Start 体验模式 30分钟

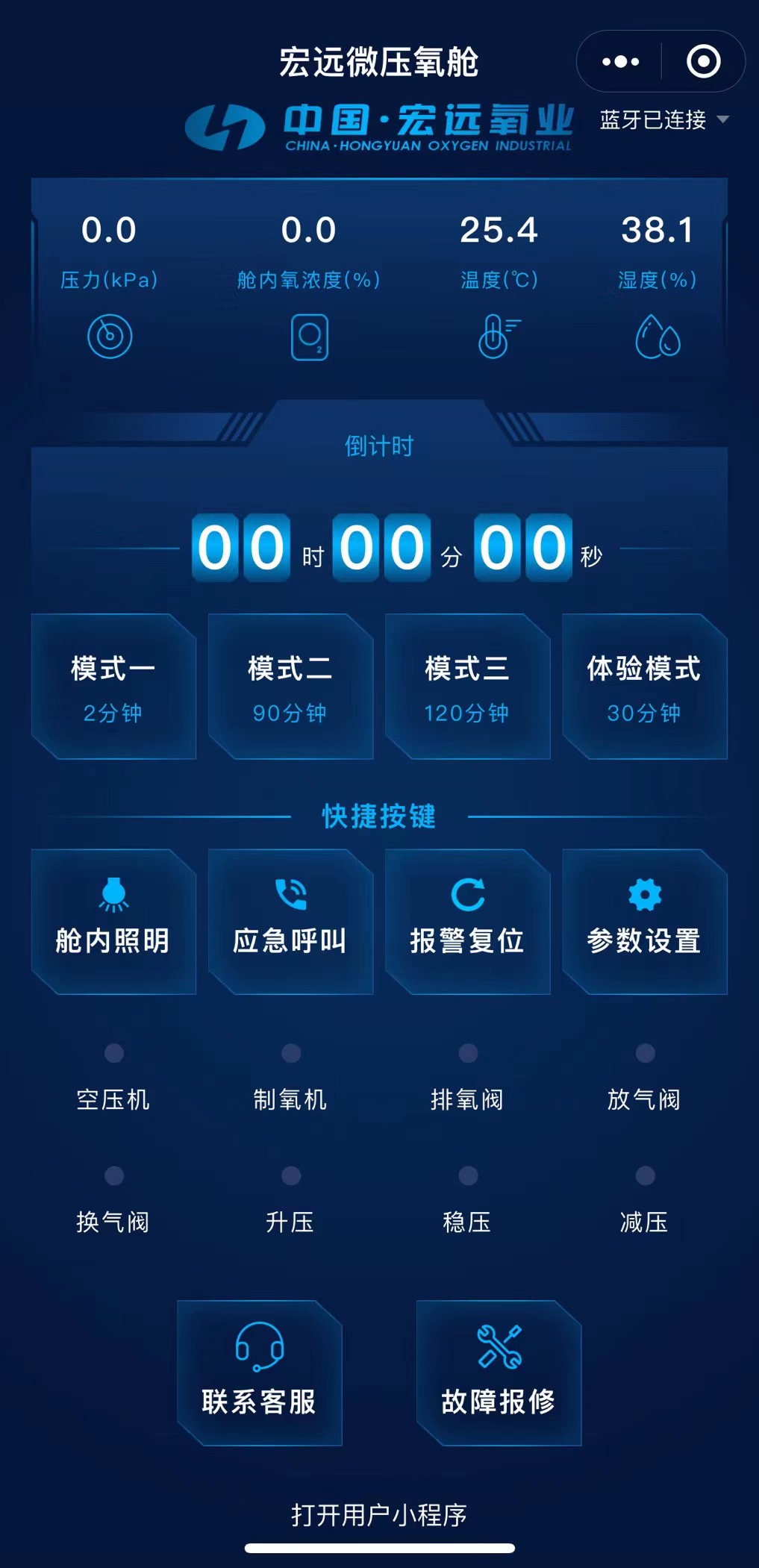coord(644,687)
